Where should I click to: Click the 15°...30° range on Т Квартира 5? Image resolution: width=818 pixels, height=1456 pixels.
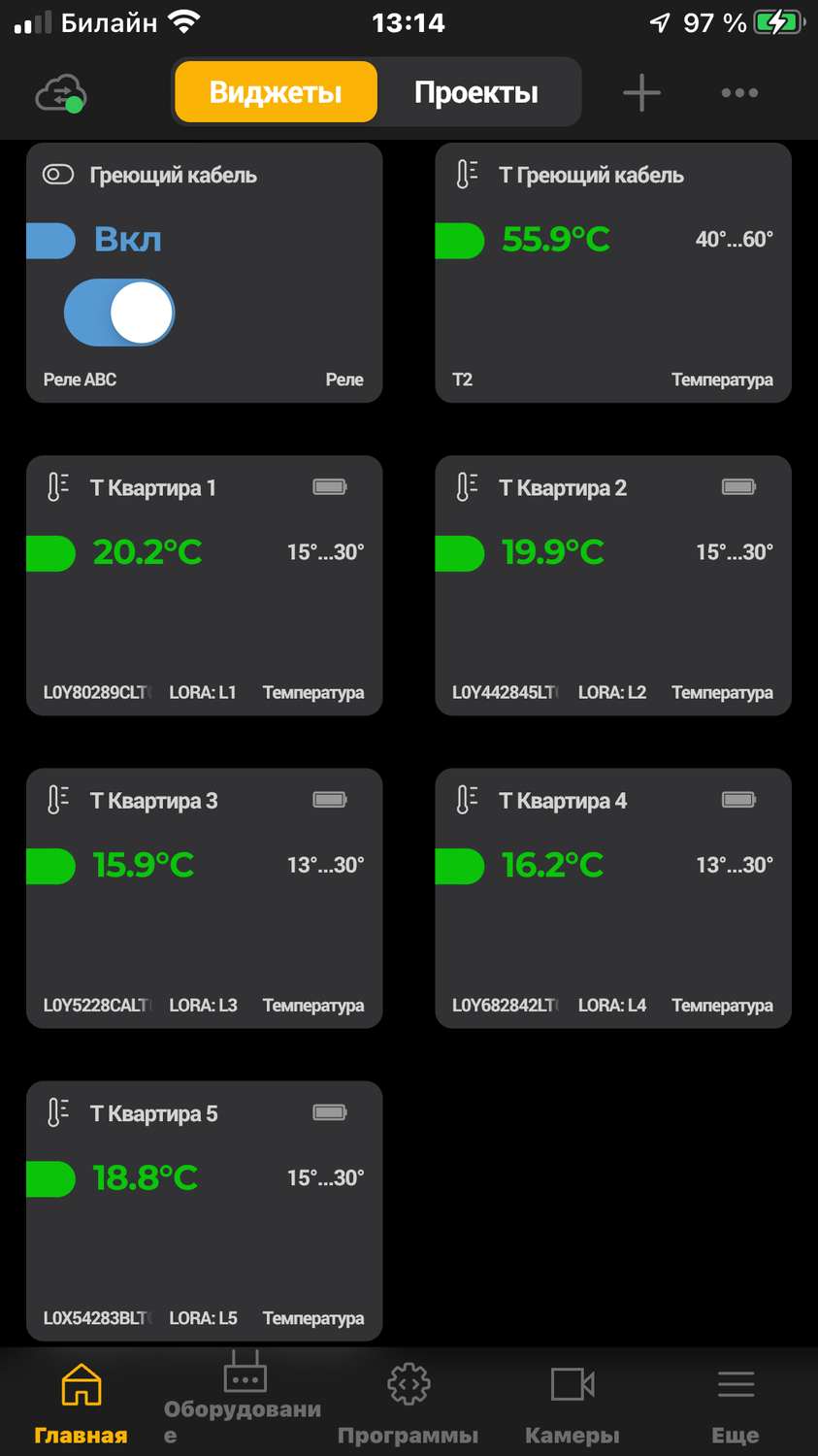pyautogui.click(x=325, y=1176)
